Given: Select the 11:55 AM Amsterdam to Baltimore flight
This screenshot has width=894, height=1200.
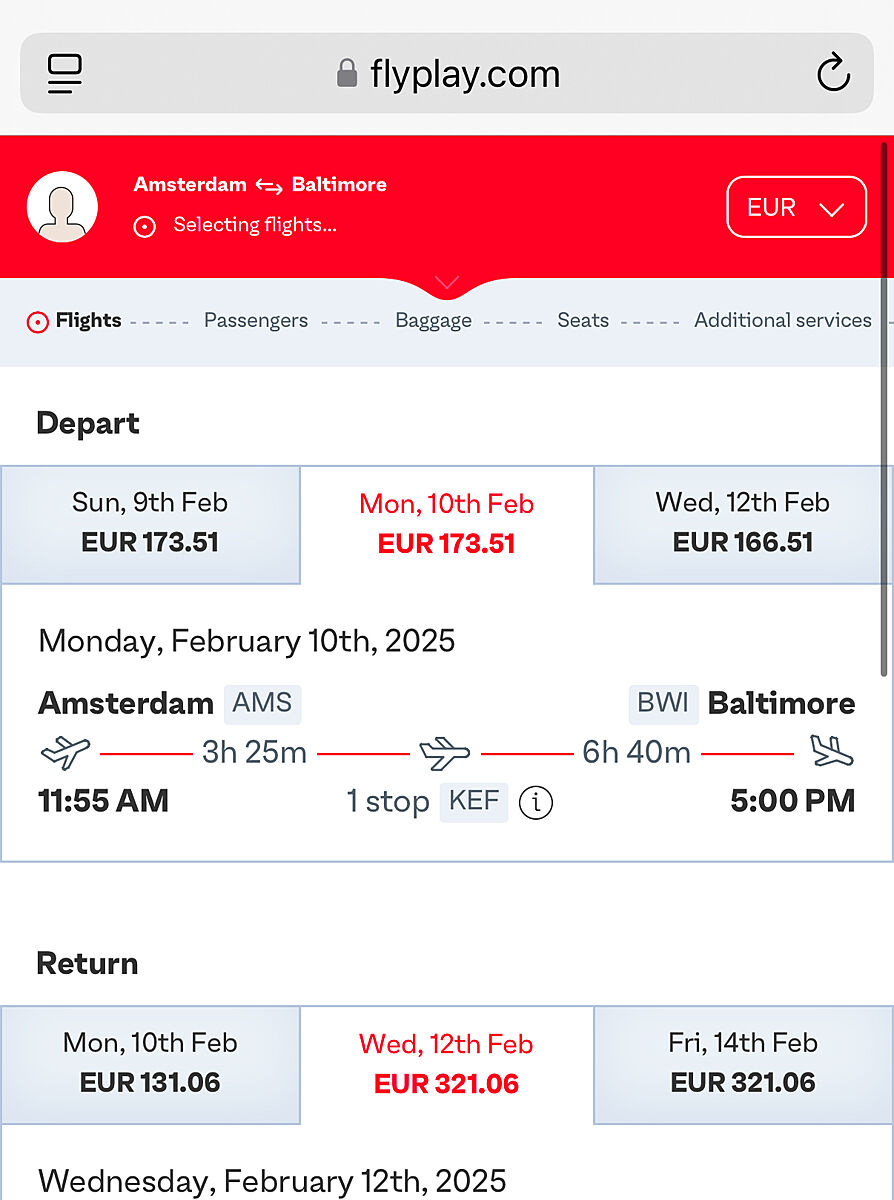Looking at the screenshot, I should coord(447,750).
